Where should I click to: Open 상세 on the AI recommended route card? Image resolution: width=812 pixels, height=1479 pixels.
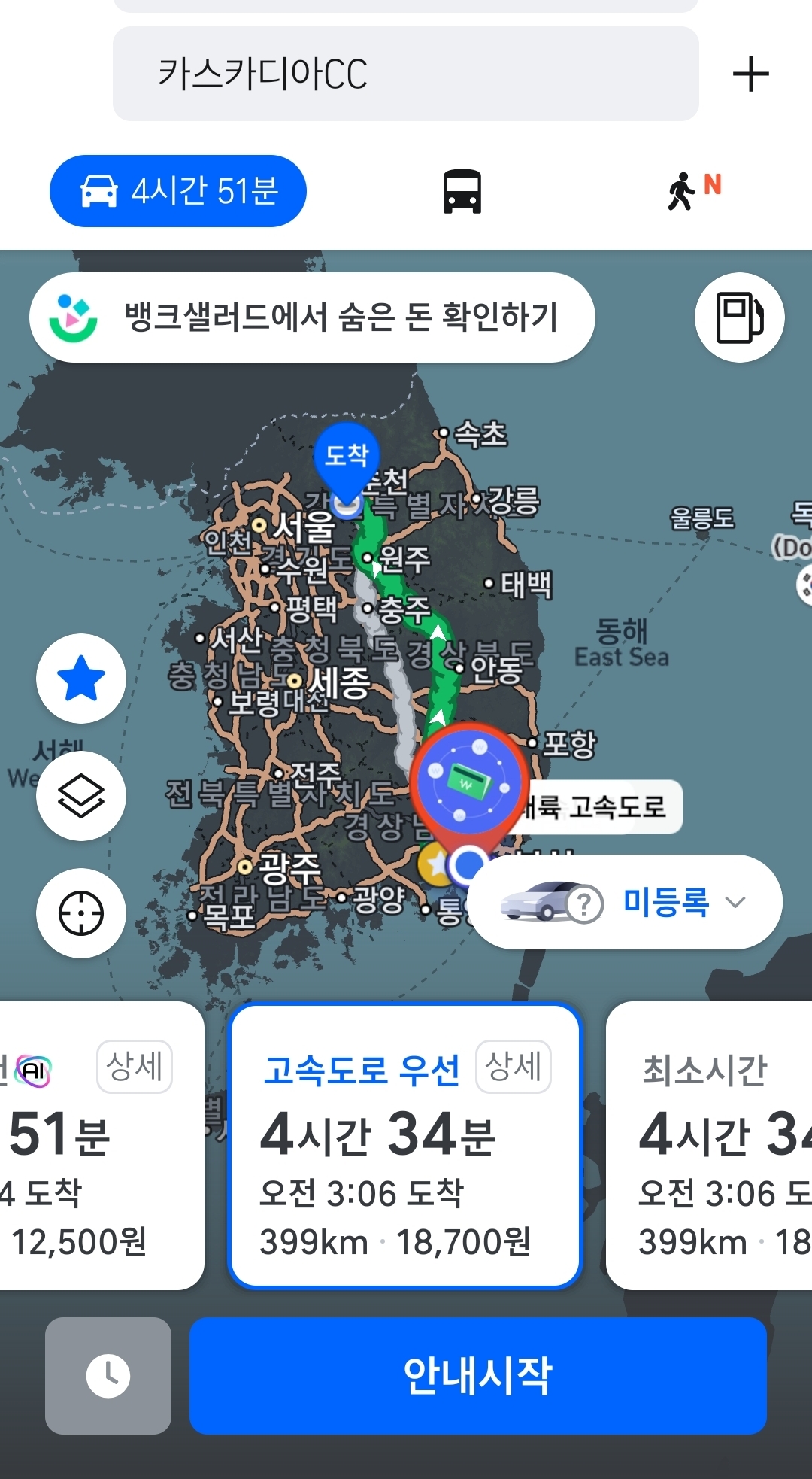coord(135,1066)
